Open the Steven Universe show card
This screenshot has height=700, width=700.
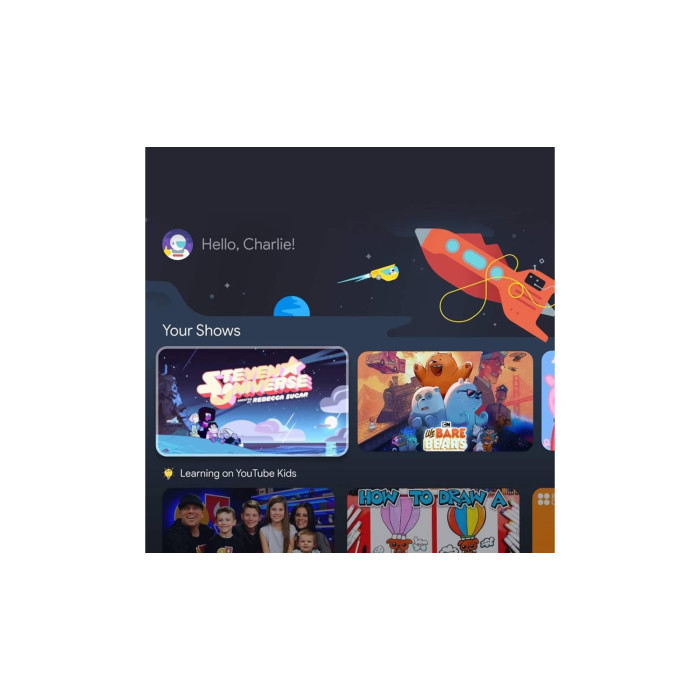[252, 401]
